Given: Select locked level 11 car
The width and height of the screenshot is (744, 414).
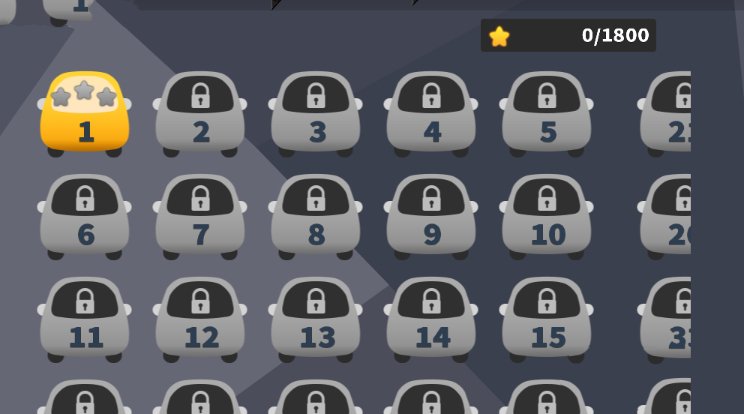Looking at the screenshot, I should [x=85, y=320].
